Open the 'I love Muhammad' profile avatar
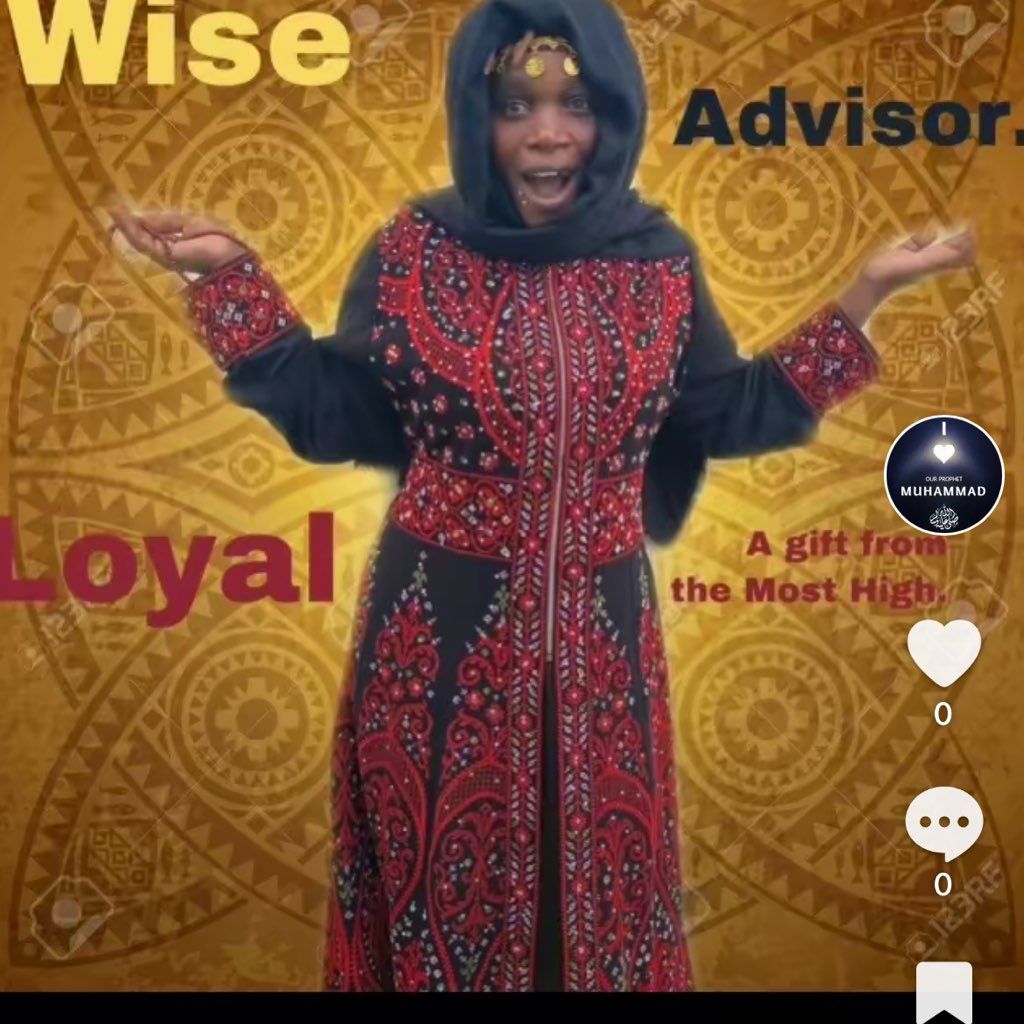 pos(943,475)
